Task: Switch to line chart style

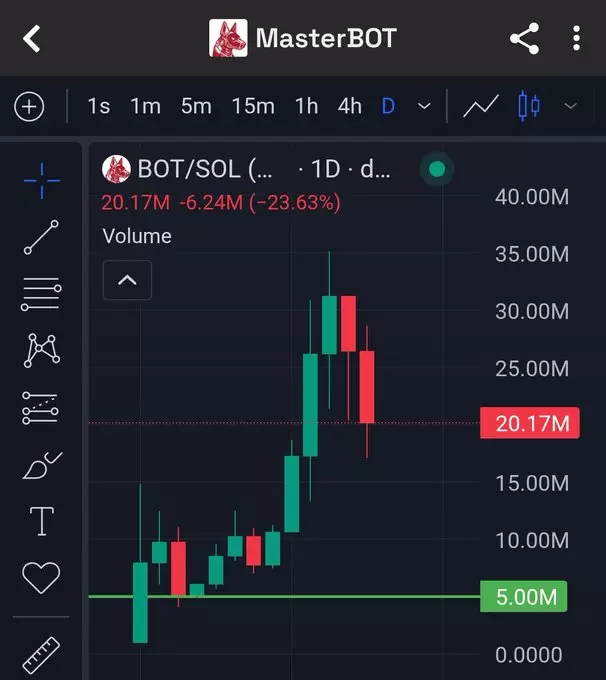Action: tap(481, 106)
